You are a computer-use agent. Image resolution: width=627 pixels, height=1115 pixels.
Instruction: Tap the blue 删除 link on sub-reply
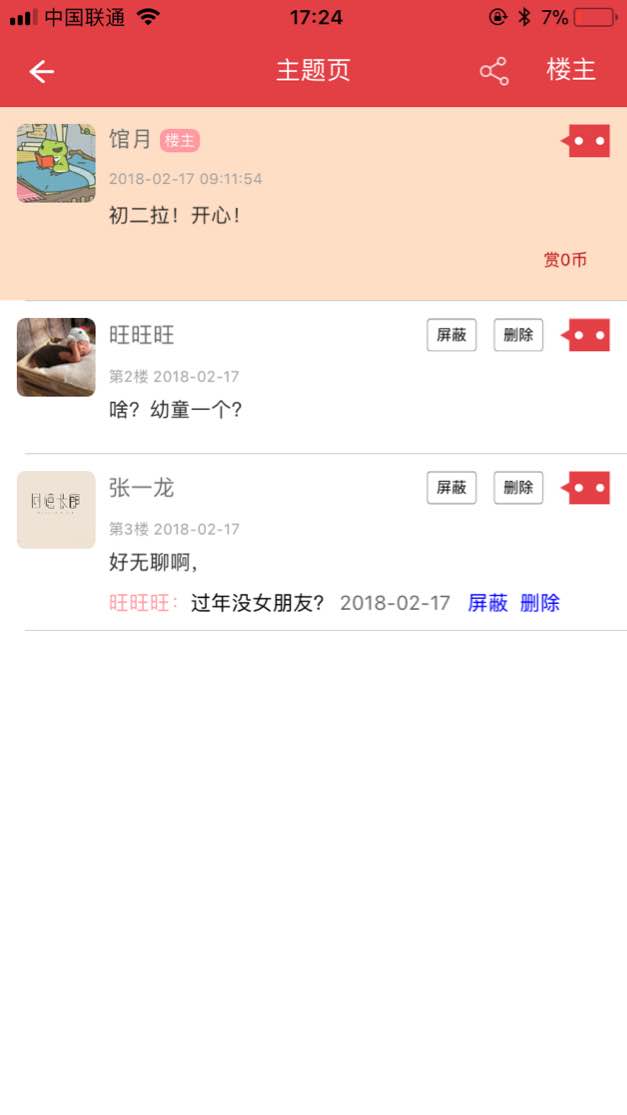point(540,603)
